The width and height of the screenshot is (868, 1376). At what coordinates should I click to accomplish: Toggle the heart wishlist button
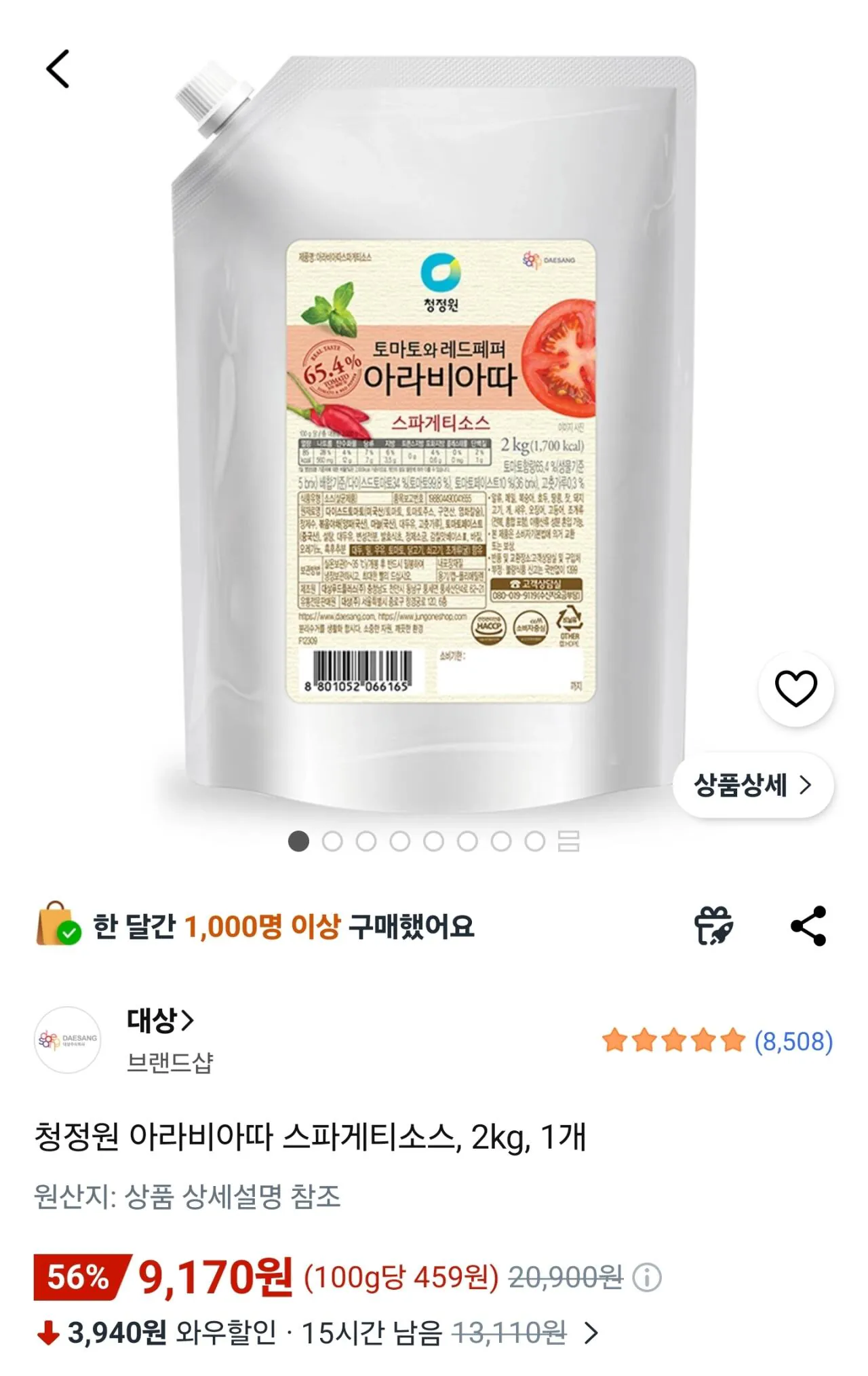coord(795,687)
